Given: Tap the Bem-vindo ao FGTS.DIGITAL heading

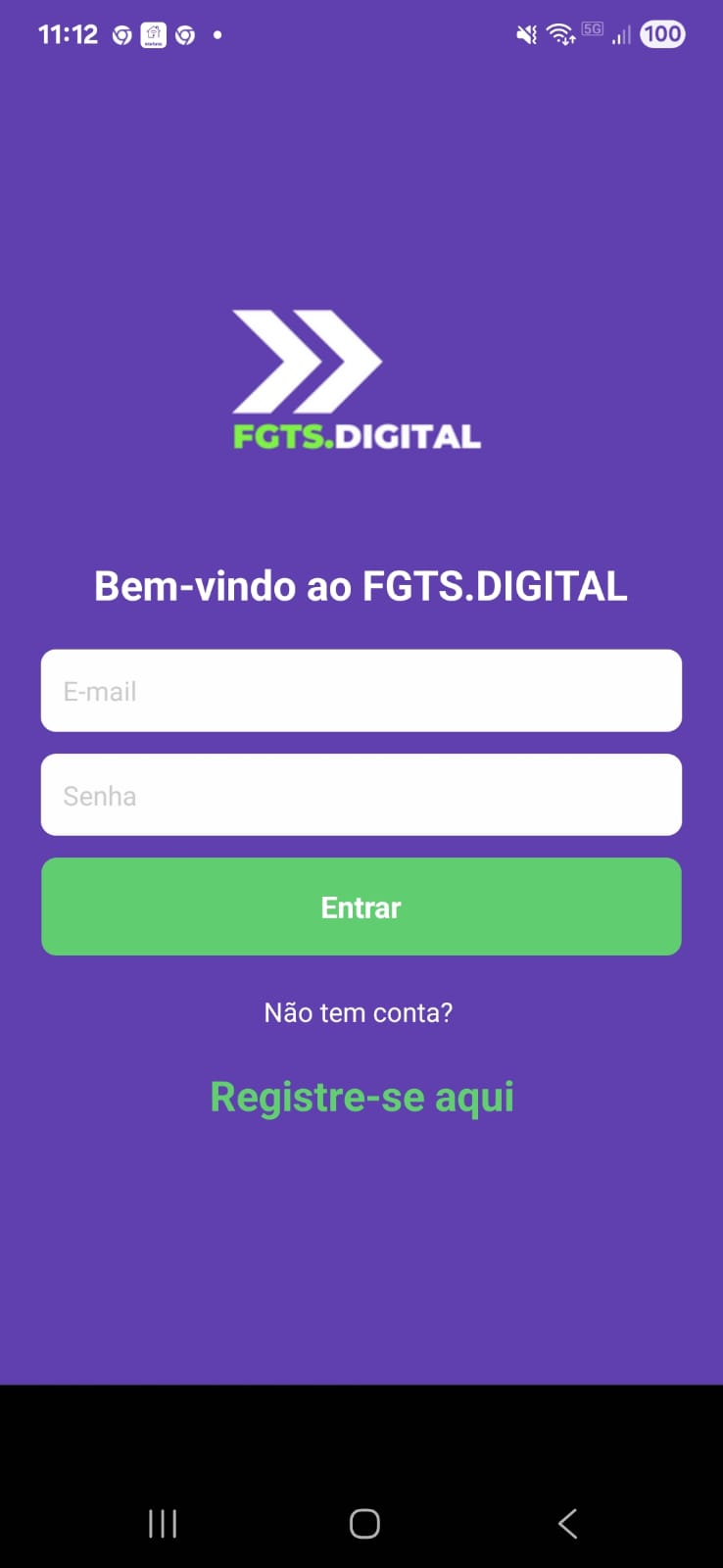Looking at the screenshot, I should [361, 585].
